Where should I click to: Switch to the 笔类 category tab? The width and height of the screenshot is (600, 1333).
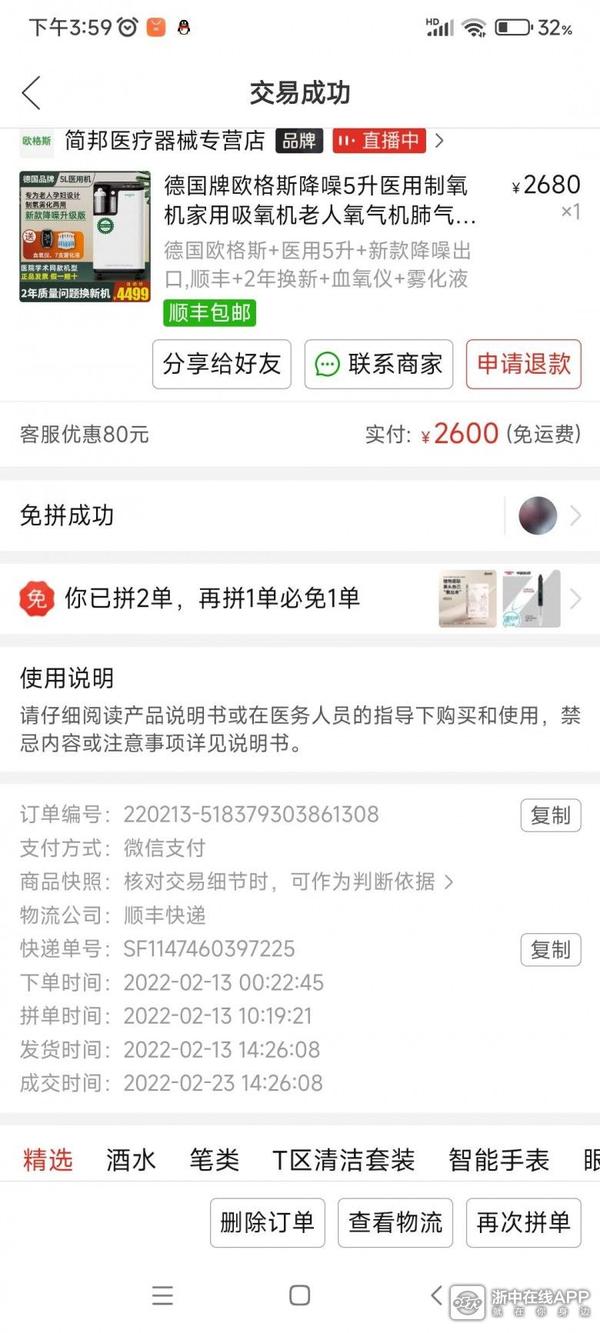click(214, 1160)
